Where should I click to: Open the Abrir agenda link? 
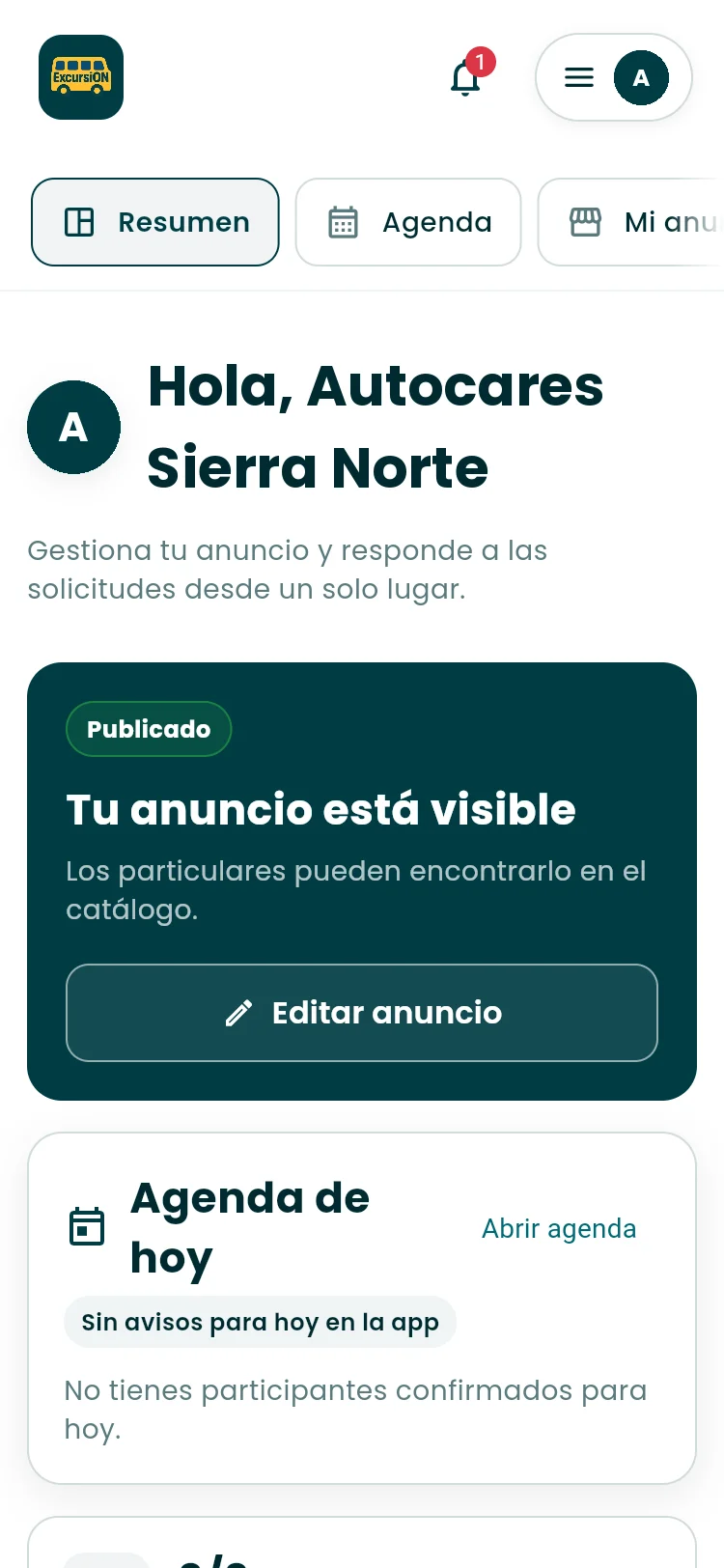coord(559,1228)
